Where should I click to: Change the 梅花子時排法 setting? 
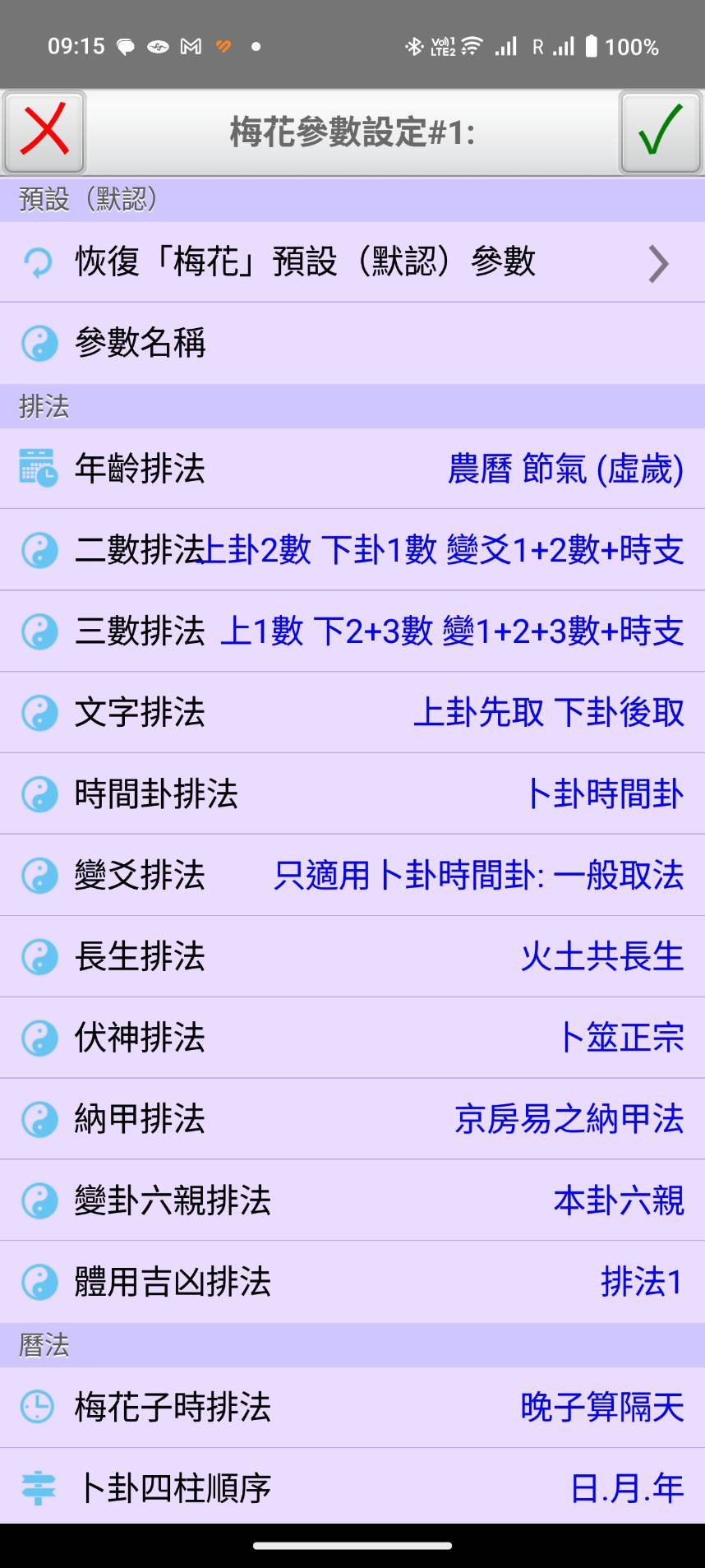[x=352, y=1407]
